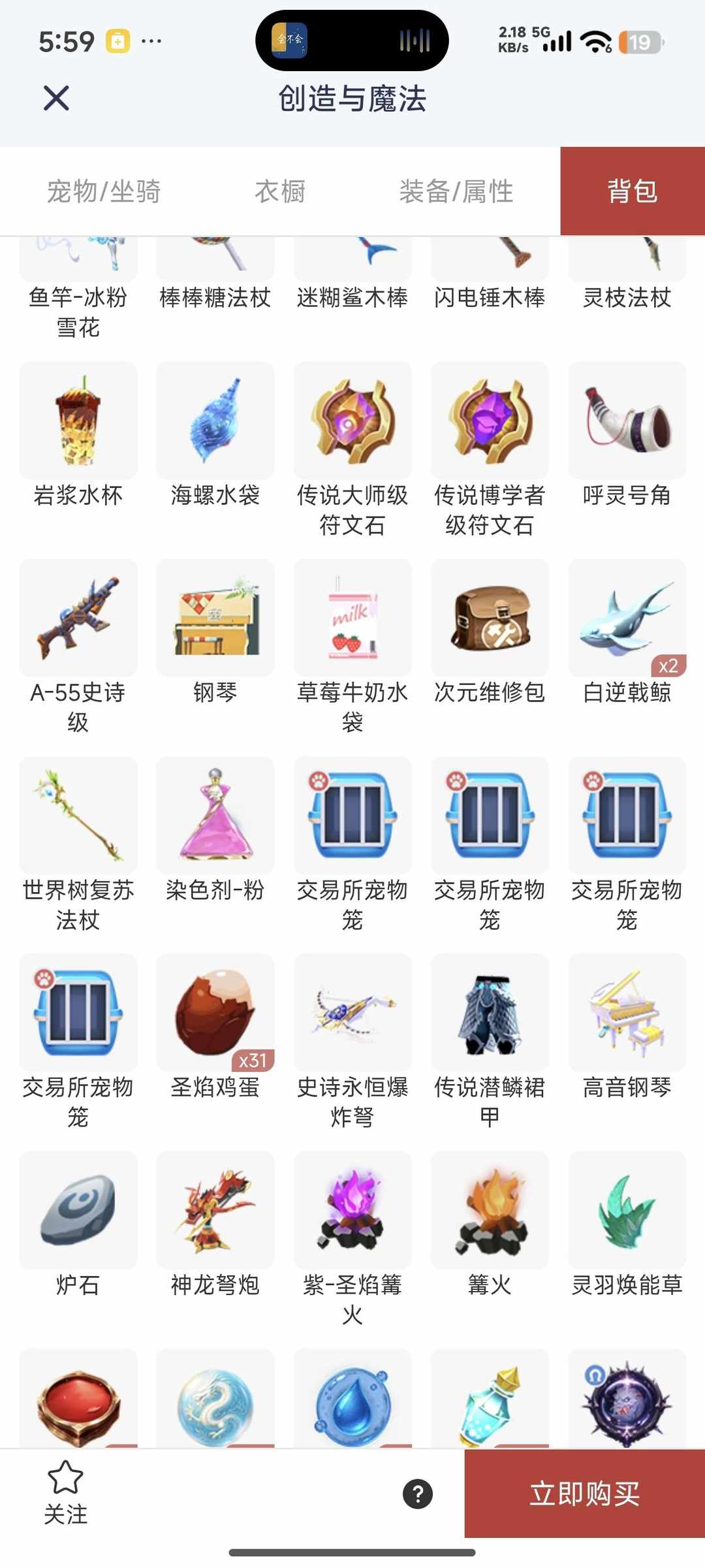Open the 圣焰鸡蛋 egg with x31 count
Viewport: 705px width, 1568px height.
tap(215, 1012)
